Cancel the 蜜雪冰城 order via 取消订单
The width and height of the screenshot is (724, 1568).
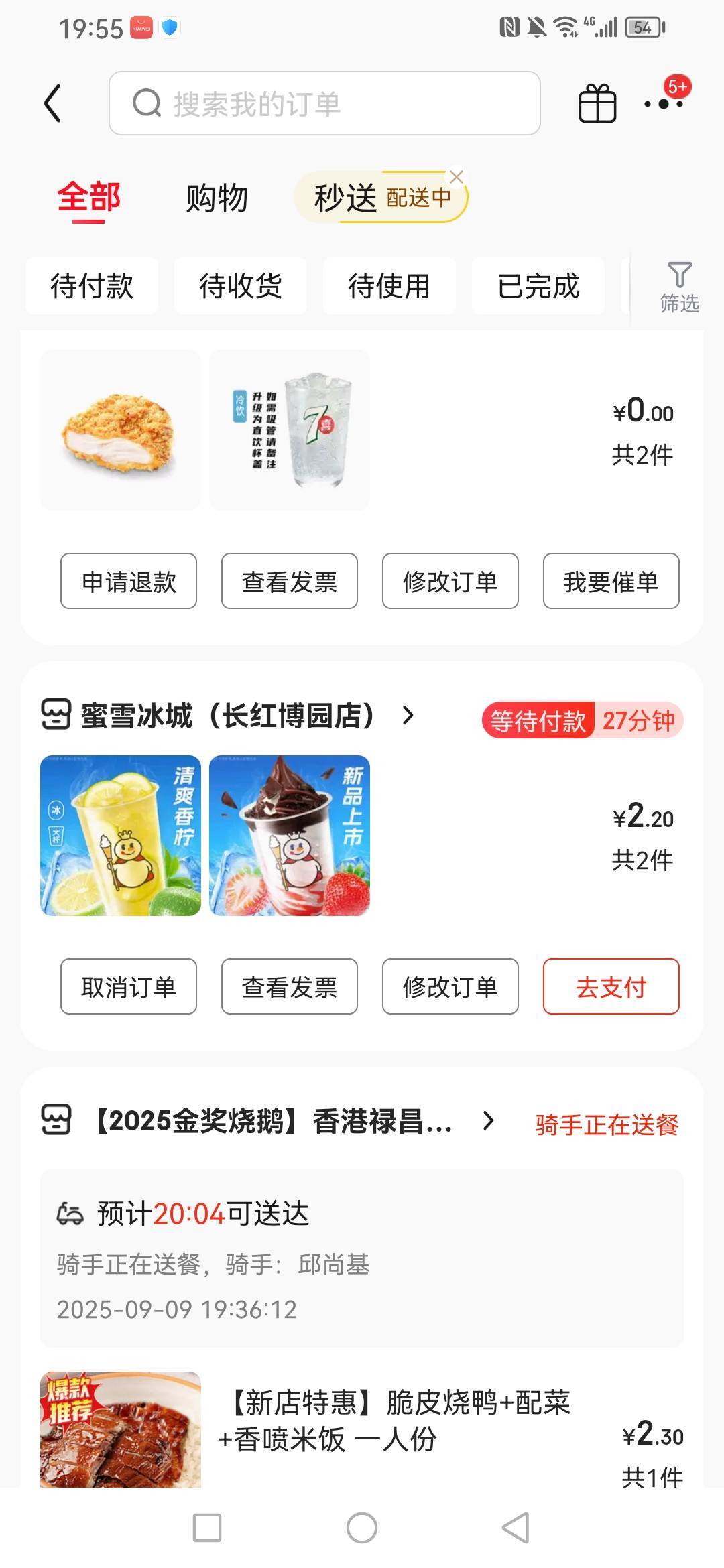click(129, 986)
